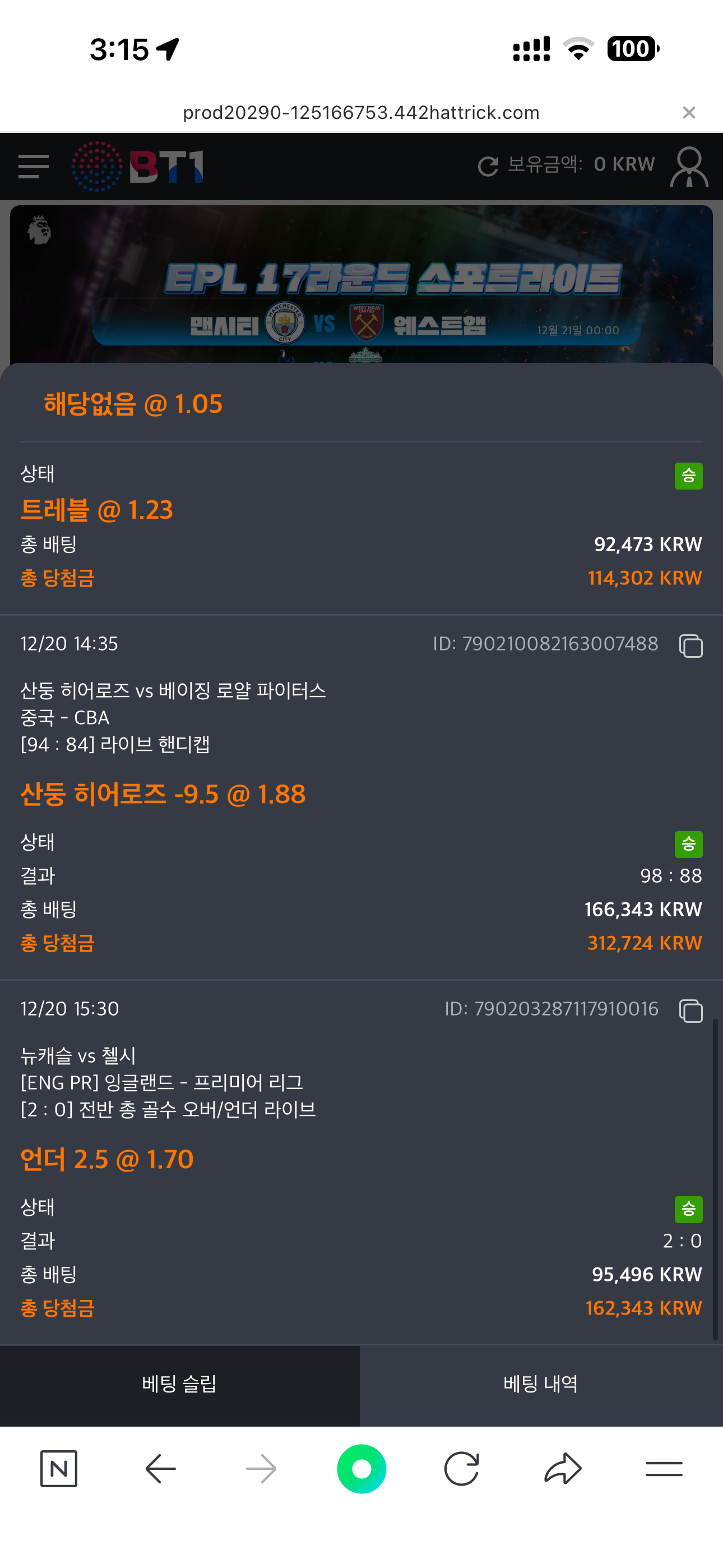
Task: Go back to the previous page
Action: [x=161, y=1469]
